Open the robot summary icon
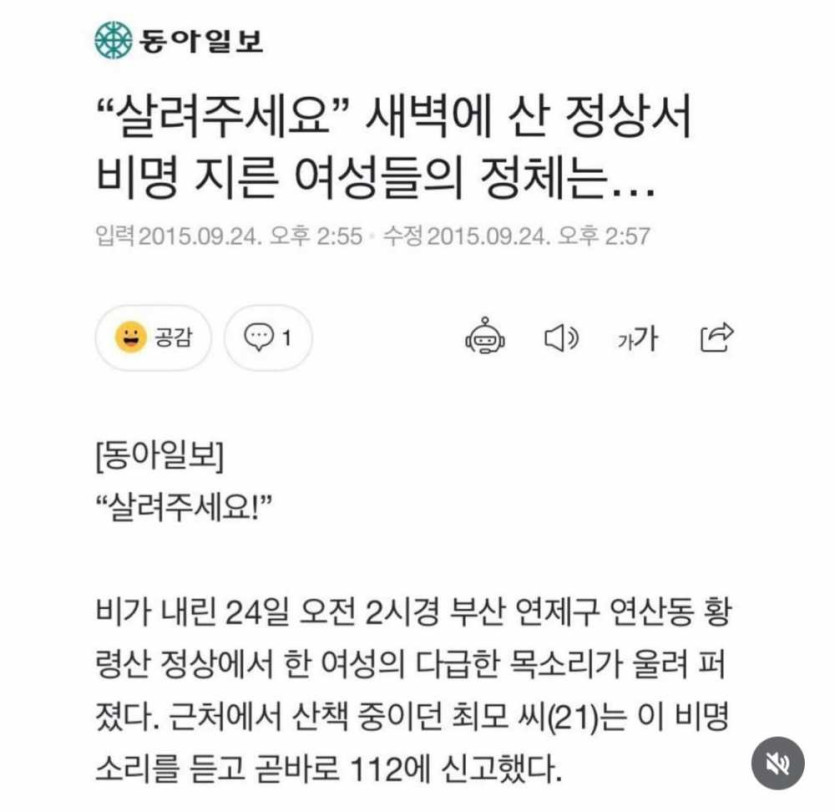This screenshot has width=835, height=812. coord(485,338)
